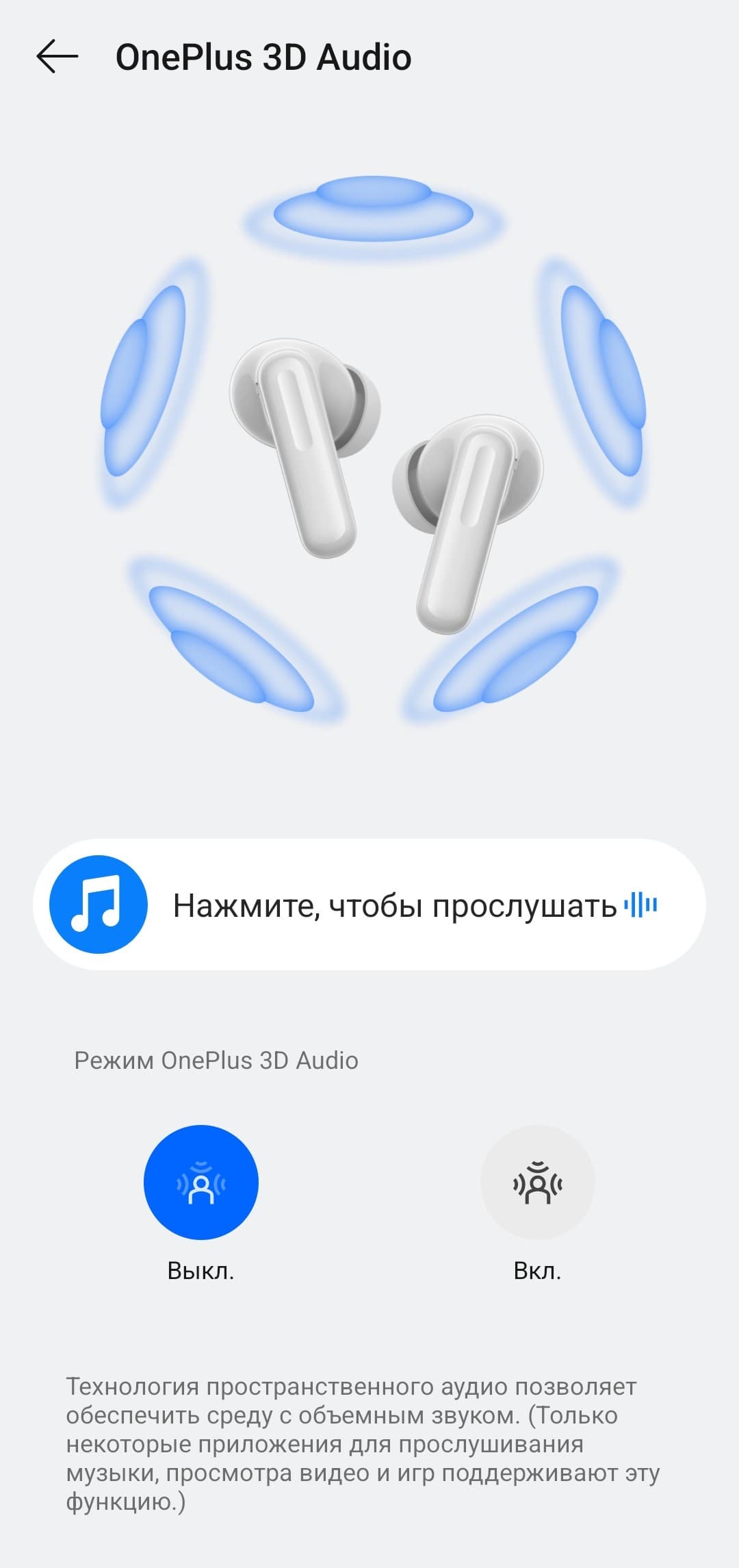Select the 'Выкл.' 3D Audio mode
Image resolution: width=739 pixels, height=1568 pixels.
coord(200,1183)
